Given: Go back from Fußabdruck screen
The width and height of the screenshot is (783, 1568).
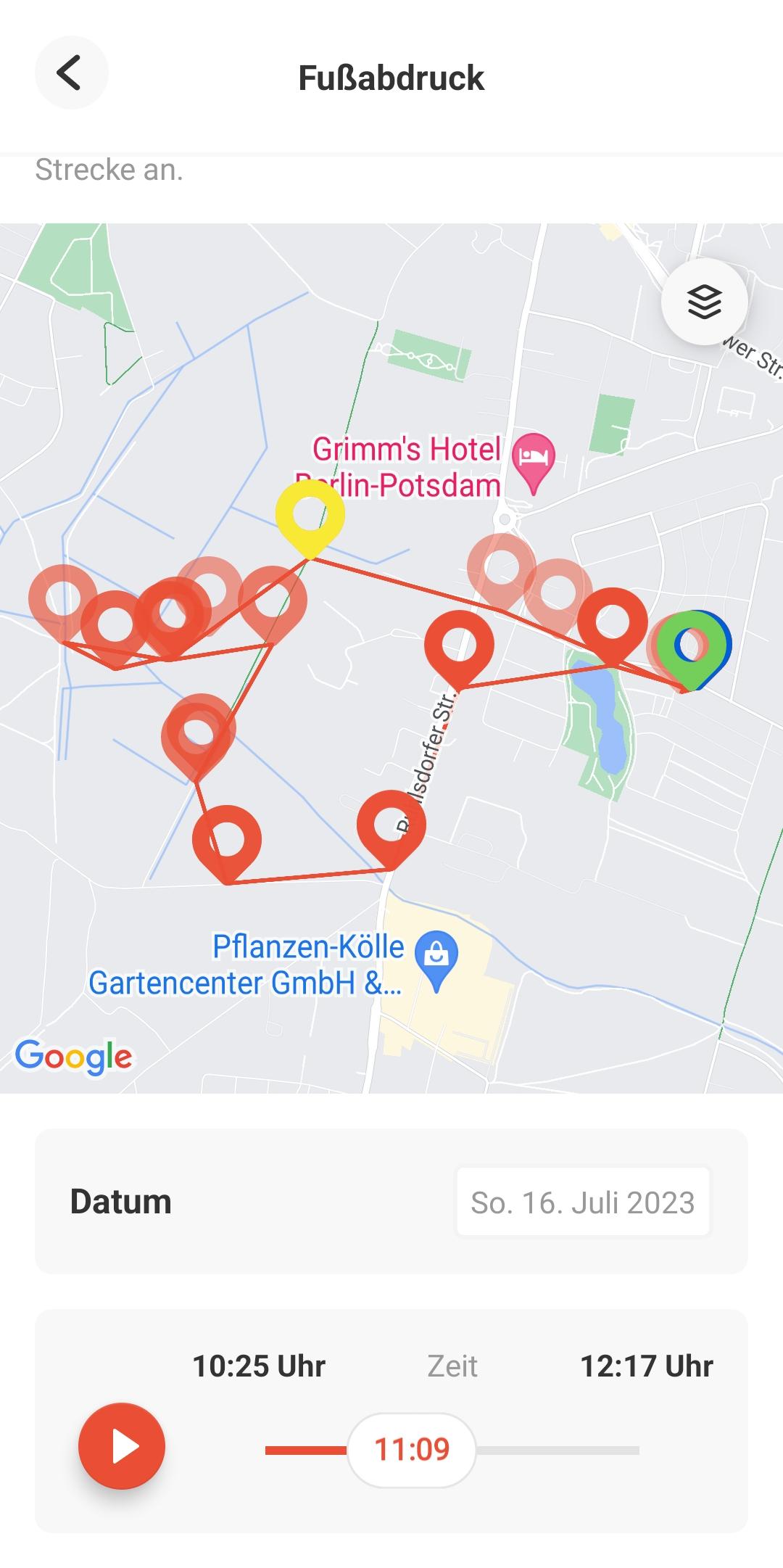Looking at the screenshot, I should pos(71,73).
